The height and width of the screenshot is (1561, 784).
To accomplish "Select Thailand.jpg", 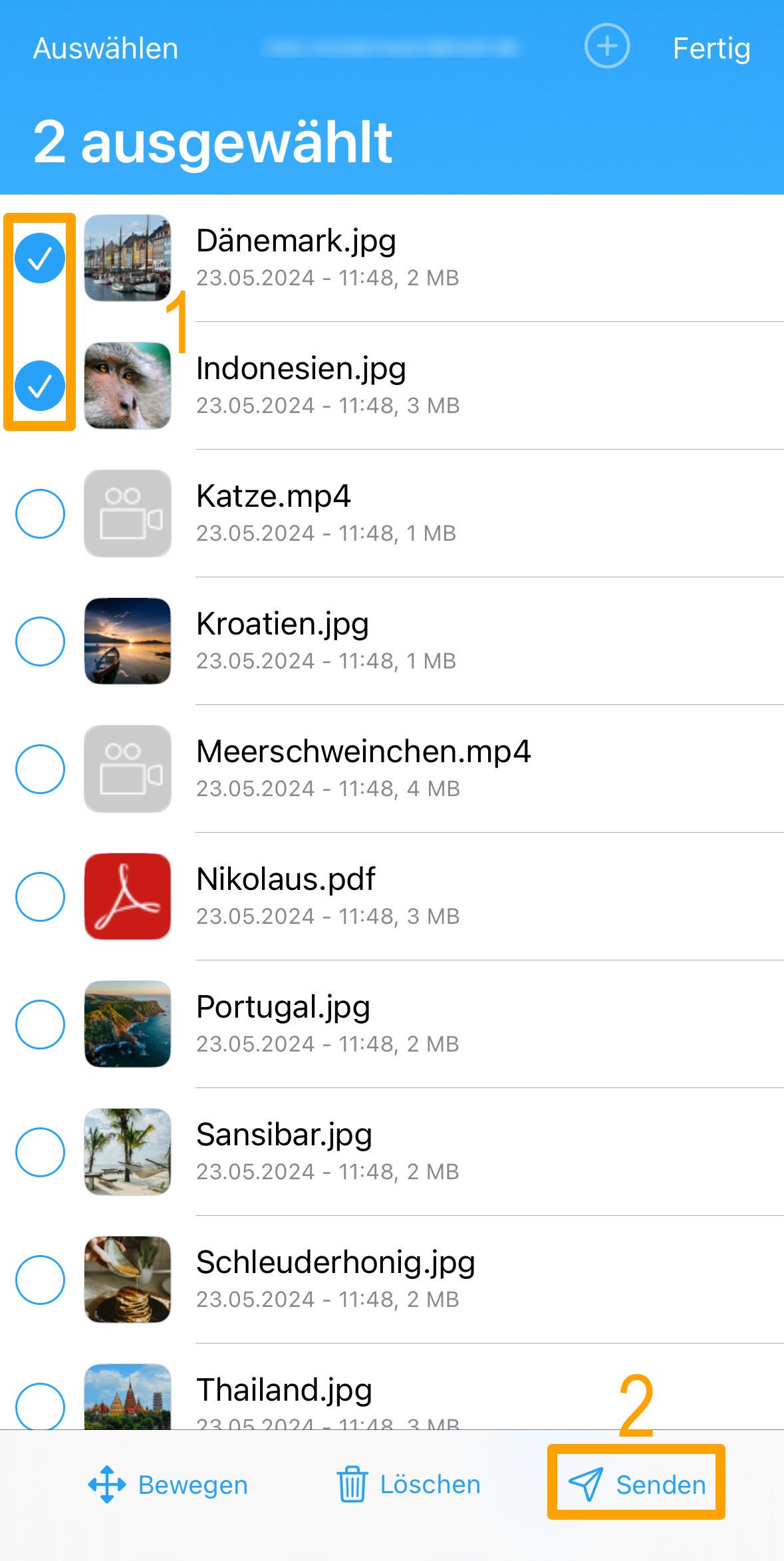I will [40, 1406].
